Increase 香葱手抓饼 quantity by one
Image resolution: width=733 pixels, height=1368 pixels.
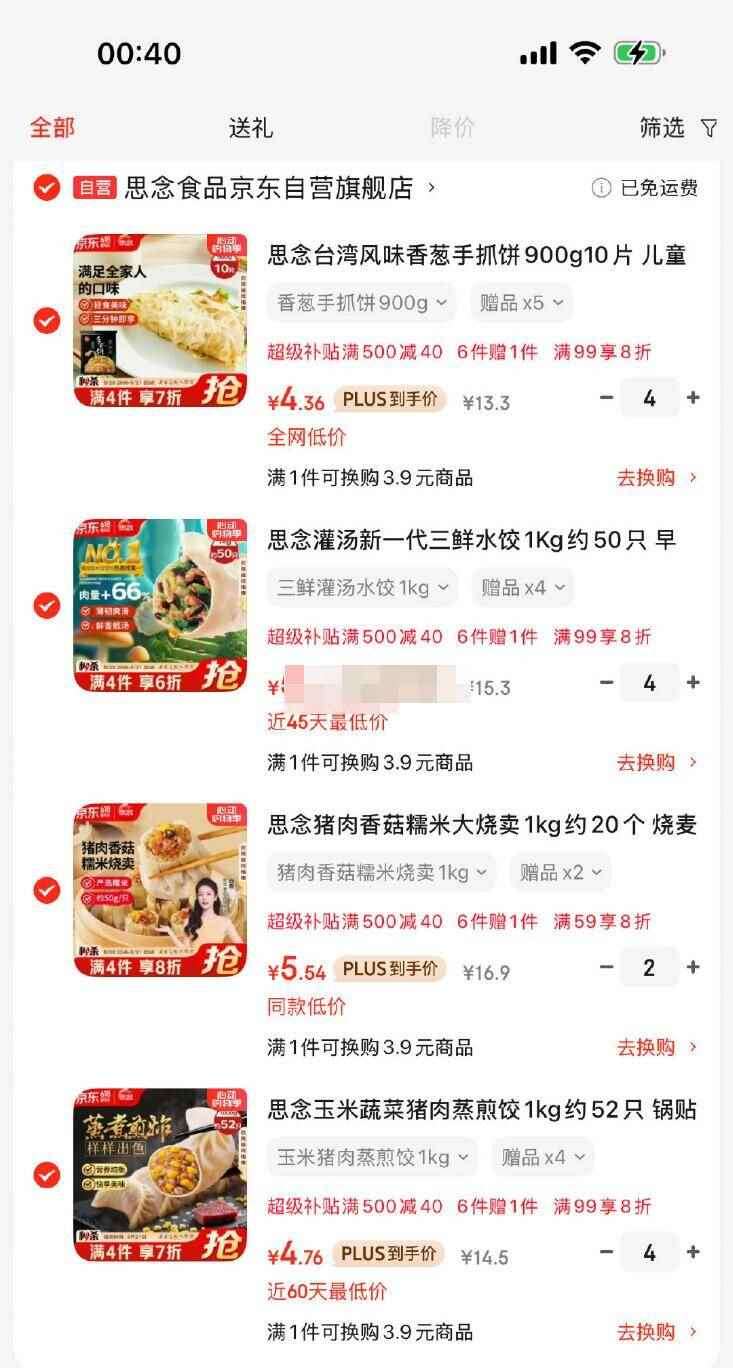click(x=693, y=398)
